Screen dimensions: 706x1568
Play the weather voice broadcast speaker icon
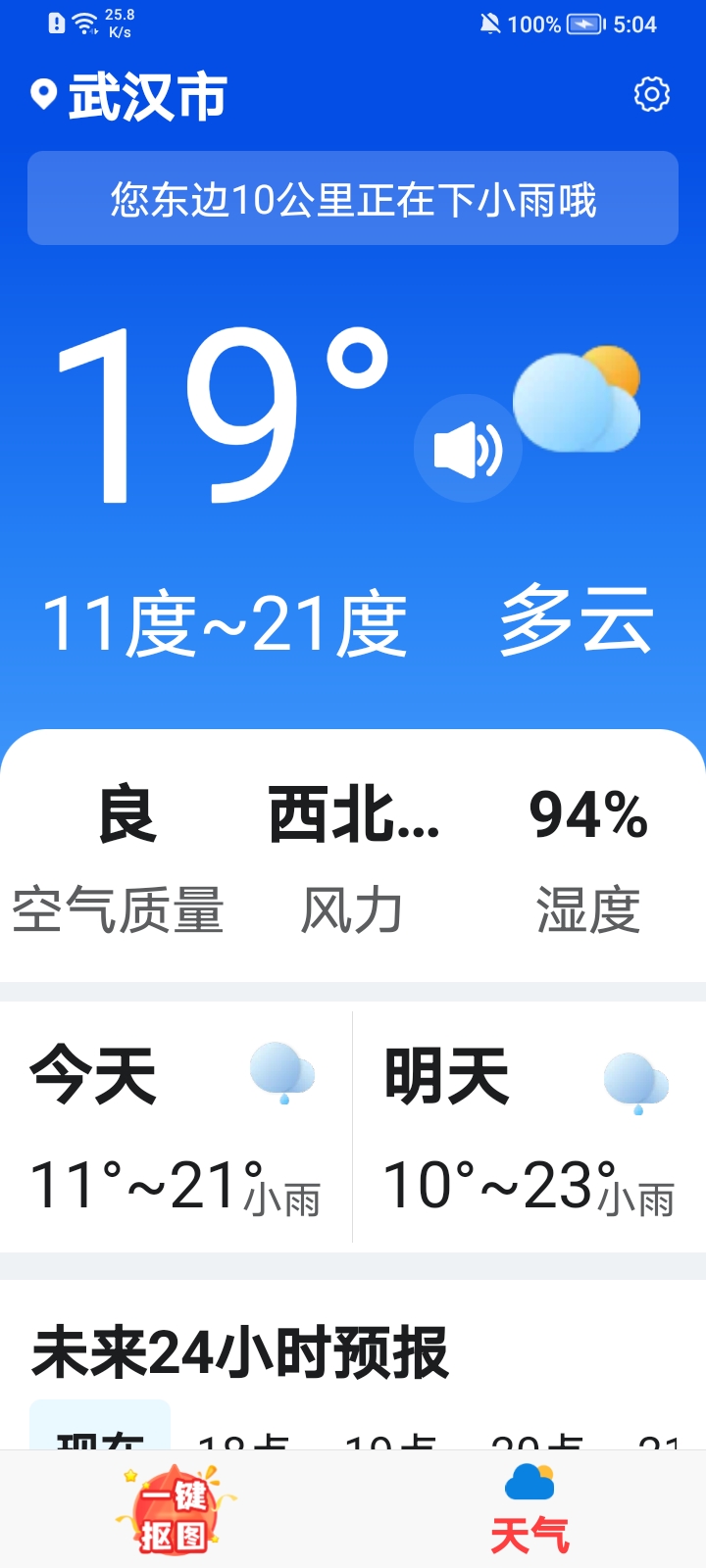tap(467, 447)
